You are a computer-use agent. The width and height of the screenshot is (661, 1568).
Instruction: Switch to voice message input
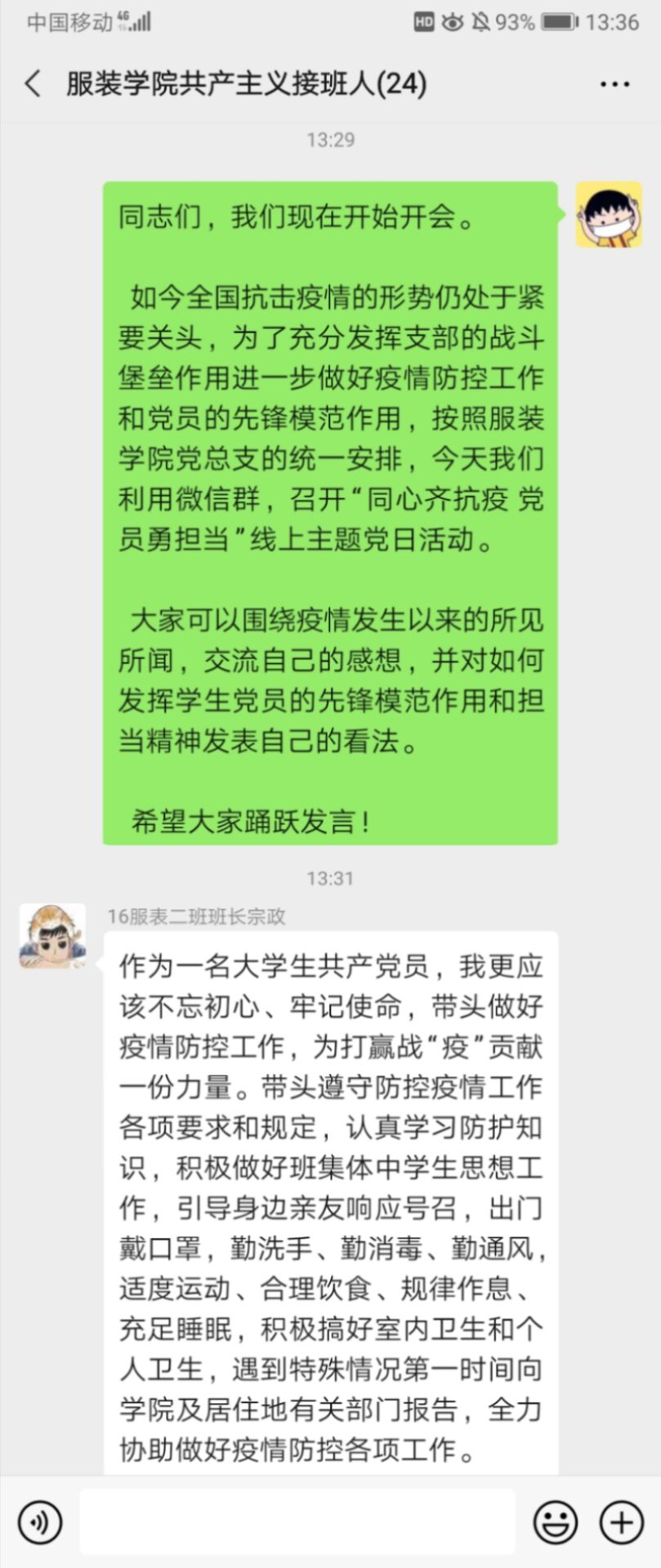point(40,1522)
